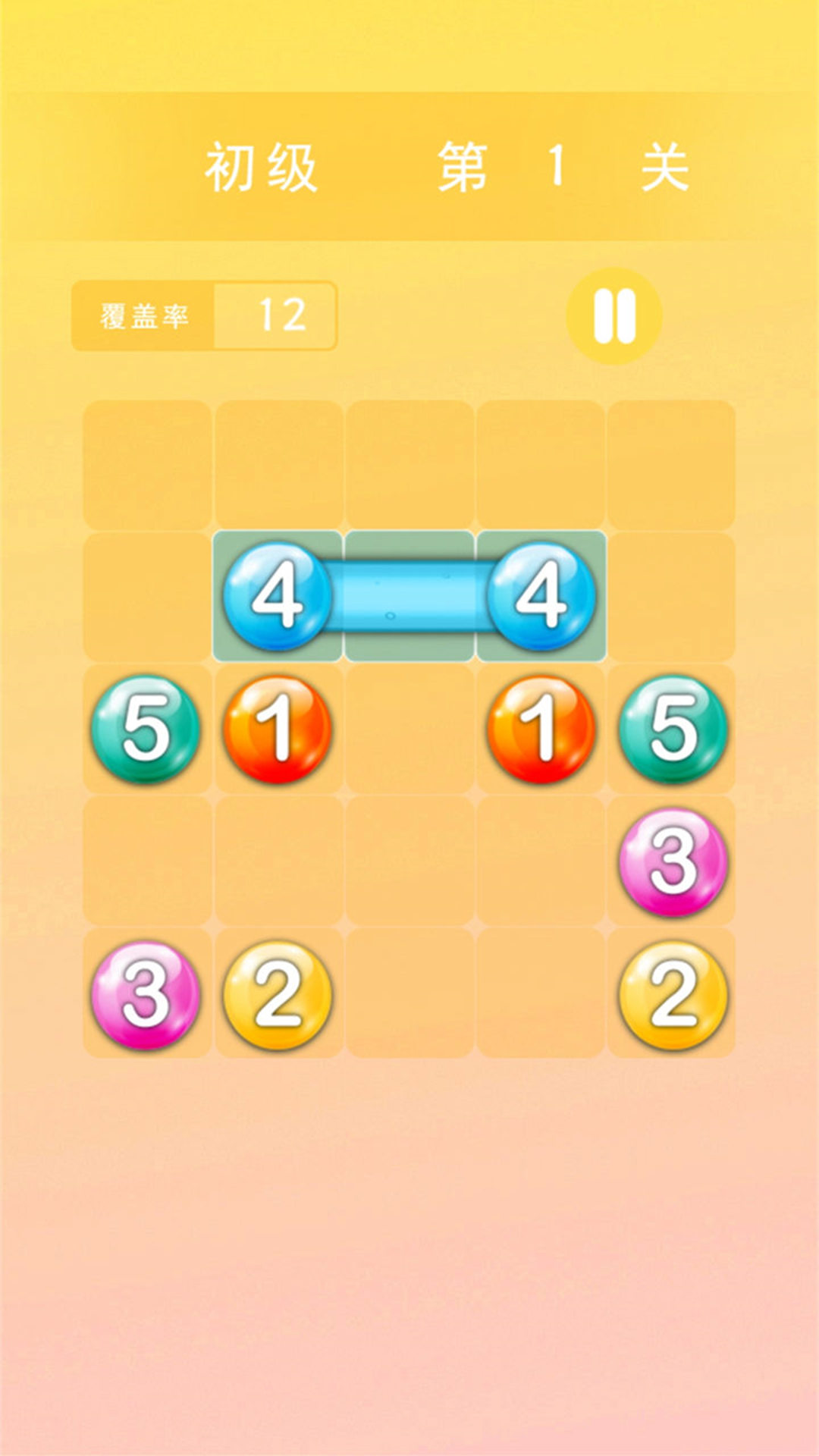
Task: Select the pink 3 ball directly above a yellow 2
Action: (673, 861)
